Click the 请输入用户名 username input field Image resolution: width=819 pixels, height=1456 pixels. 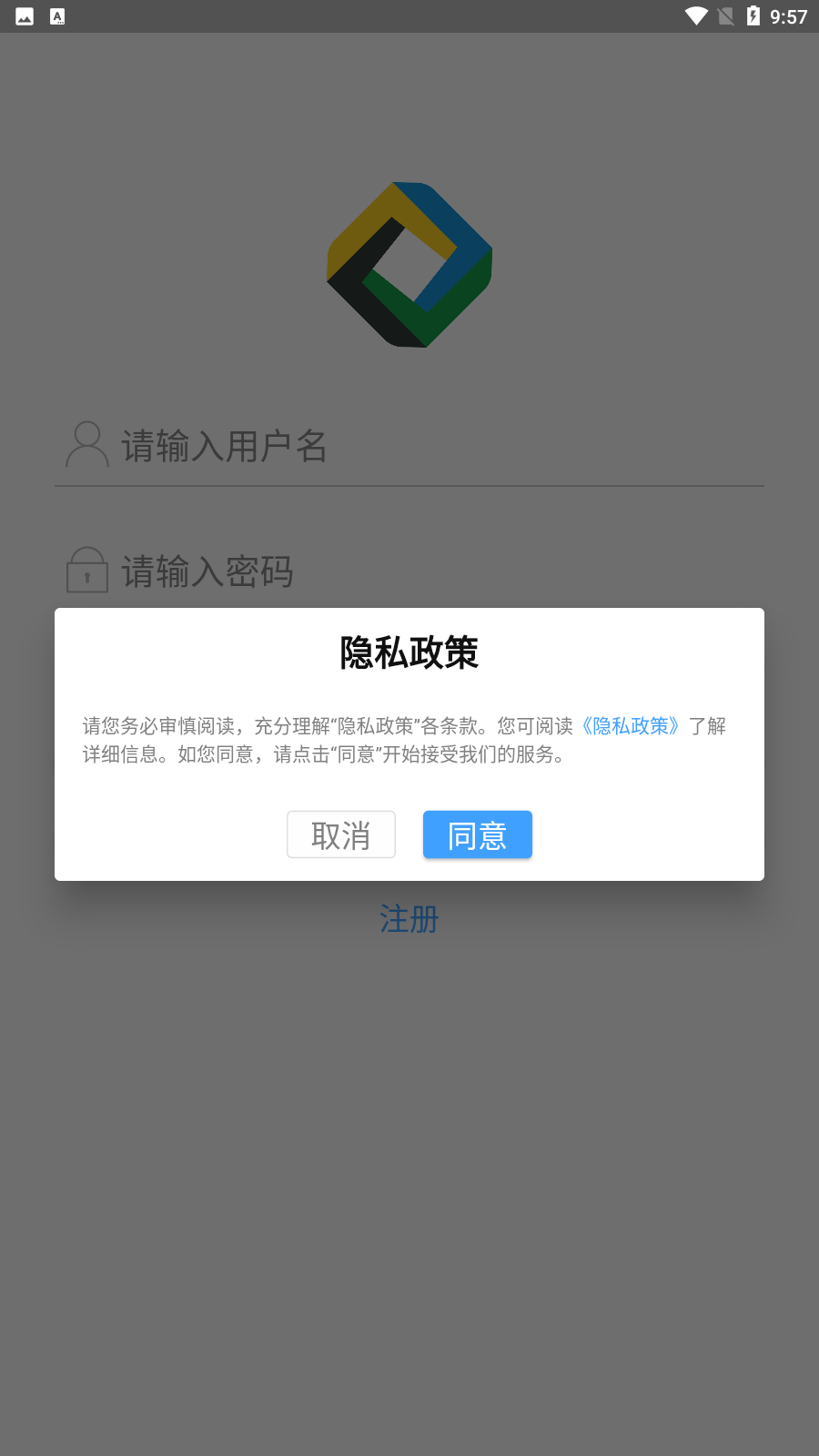pos(364,448)
